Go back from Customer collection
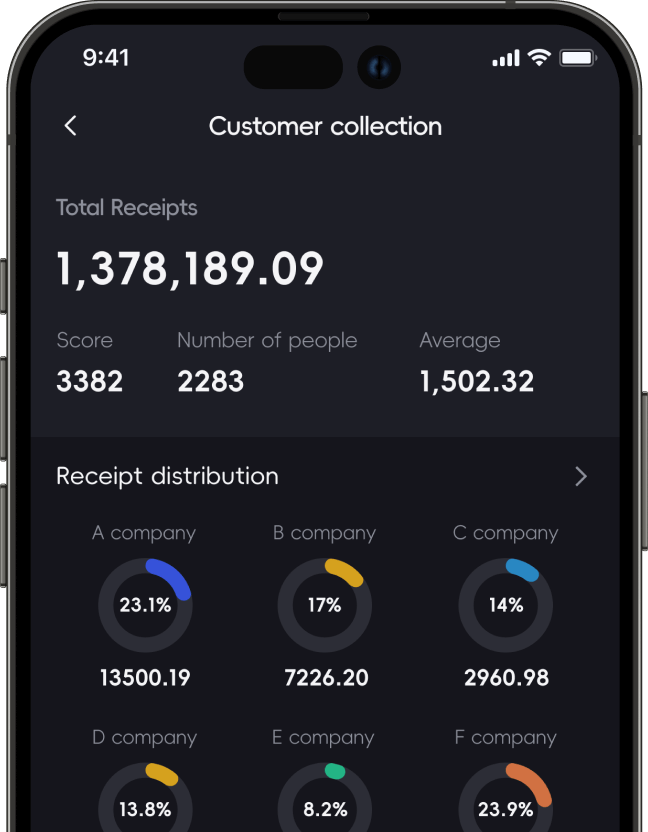Image resolution: width=648 pixels, height=832 pixels. coord(70,126)
